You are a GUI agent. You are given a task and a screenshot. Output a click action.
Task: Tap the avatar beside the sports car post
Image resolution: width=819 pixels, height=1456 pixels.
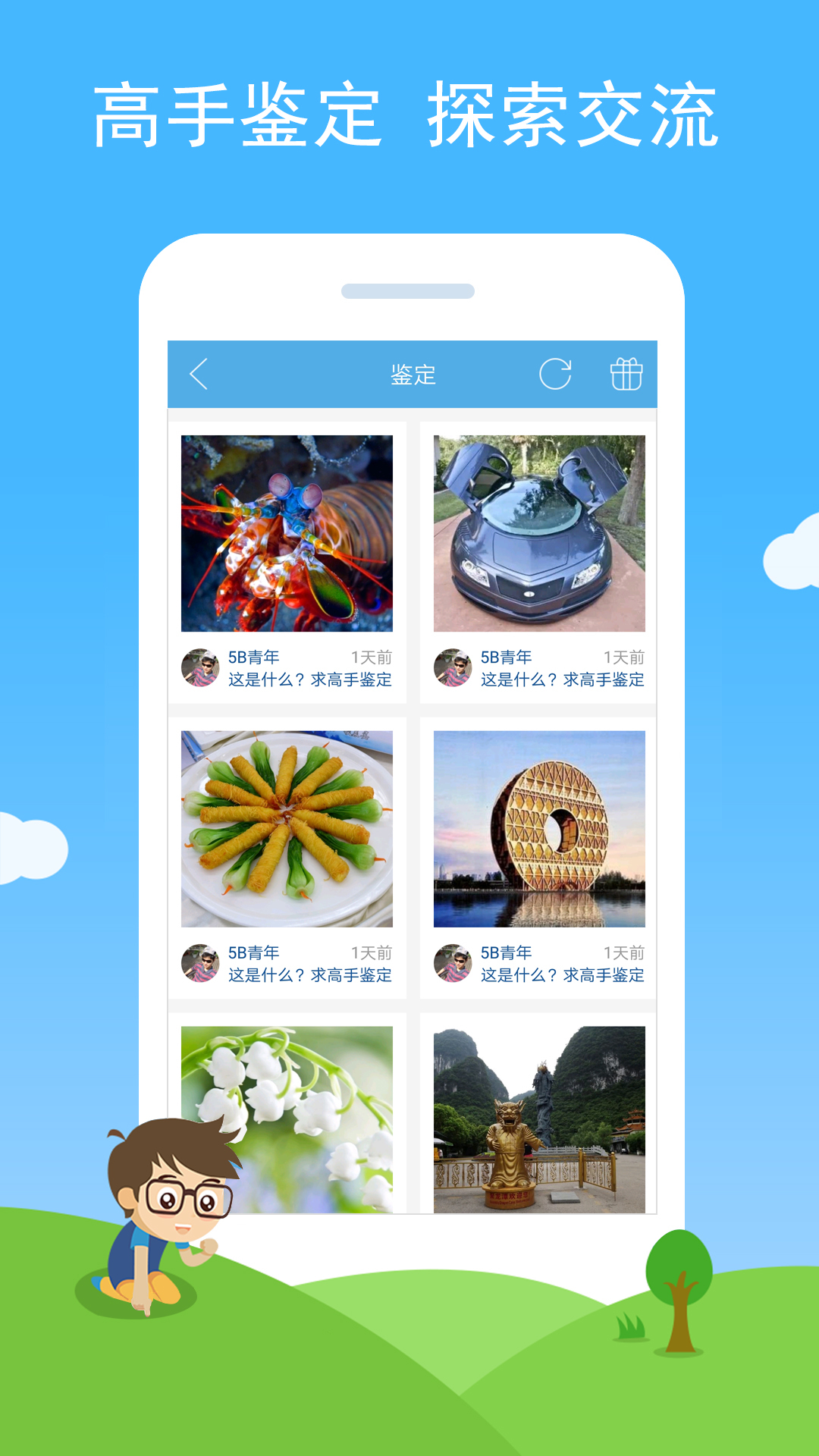click(x=455, y=667)
